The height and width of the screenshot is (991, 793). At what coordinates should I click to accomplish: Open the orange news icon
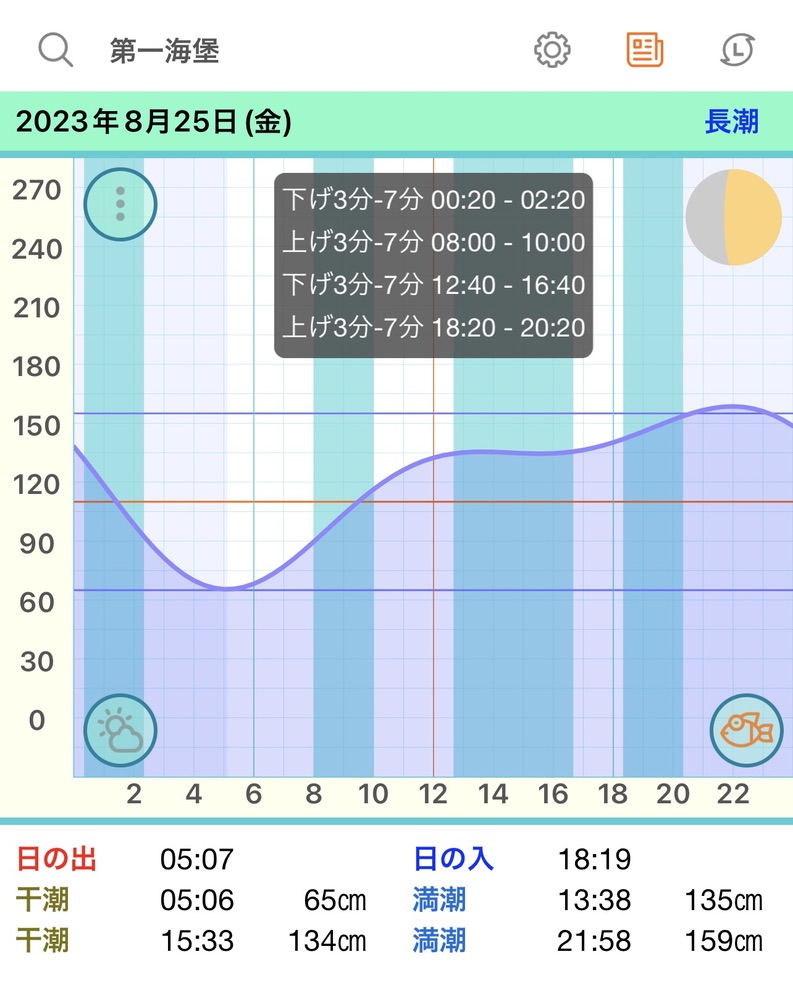point(645,49)
